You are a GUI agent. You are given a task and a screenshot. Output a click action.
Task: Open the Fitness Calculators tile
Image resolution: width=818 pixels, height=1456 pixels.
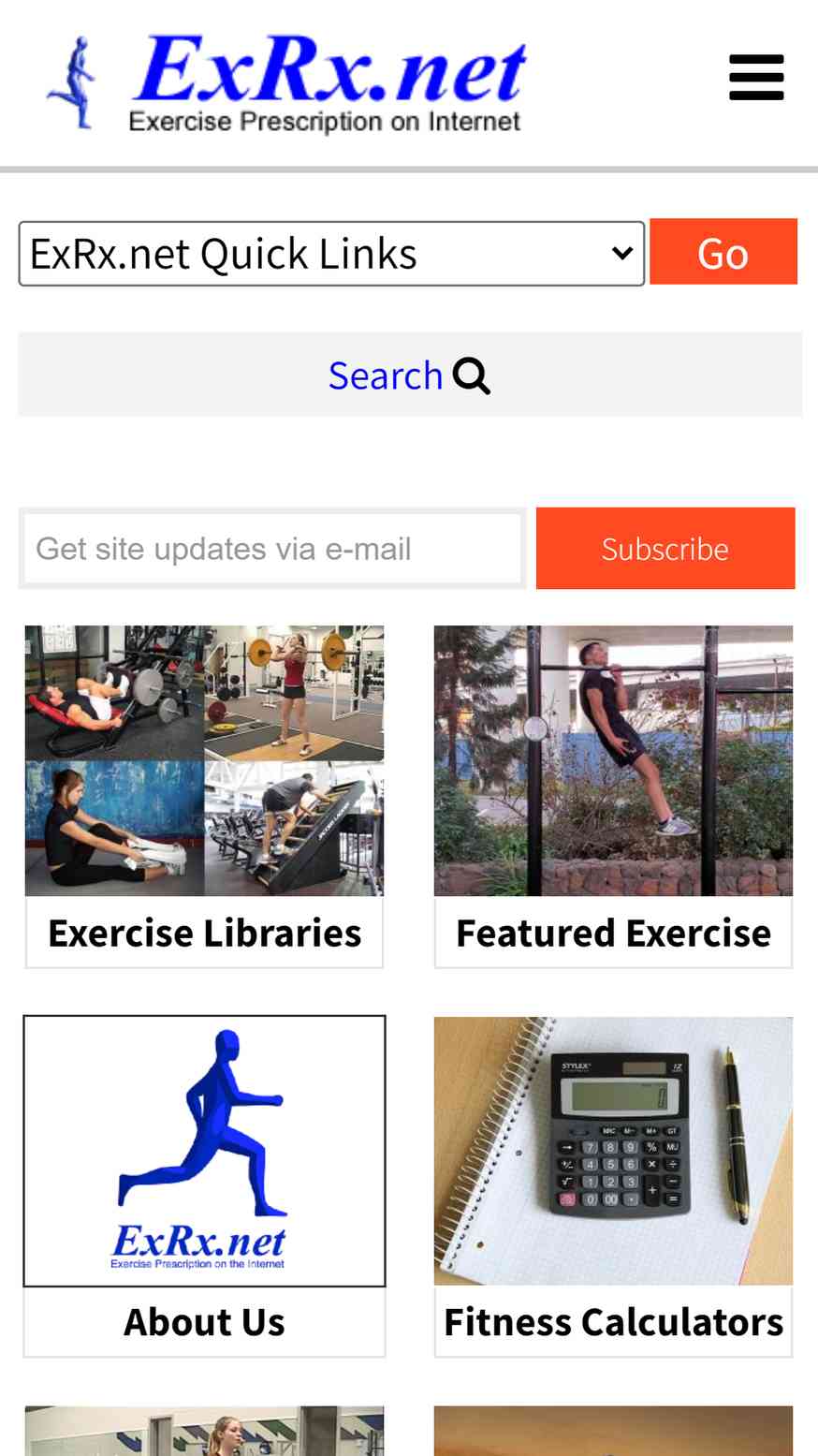(613, 1185)
